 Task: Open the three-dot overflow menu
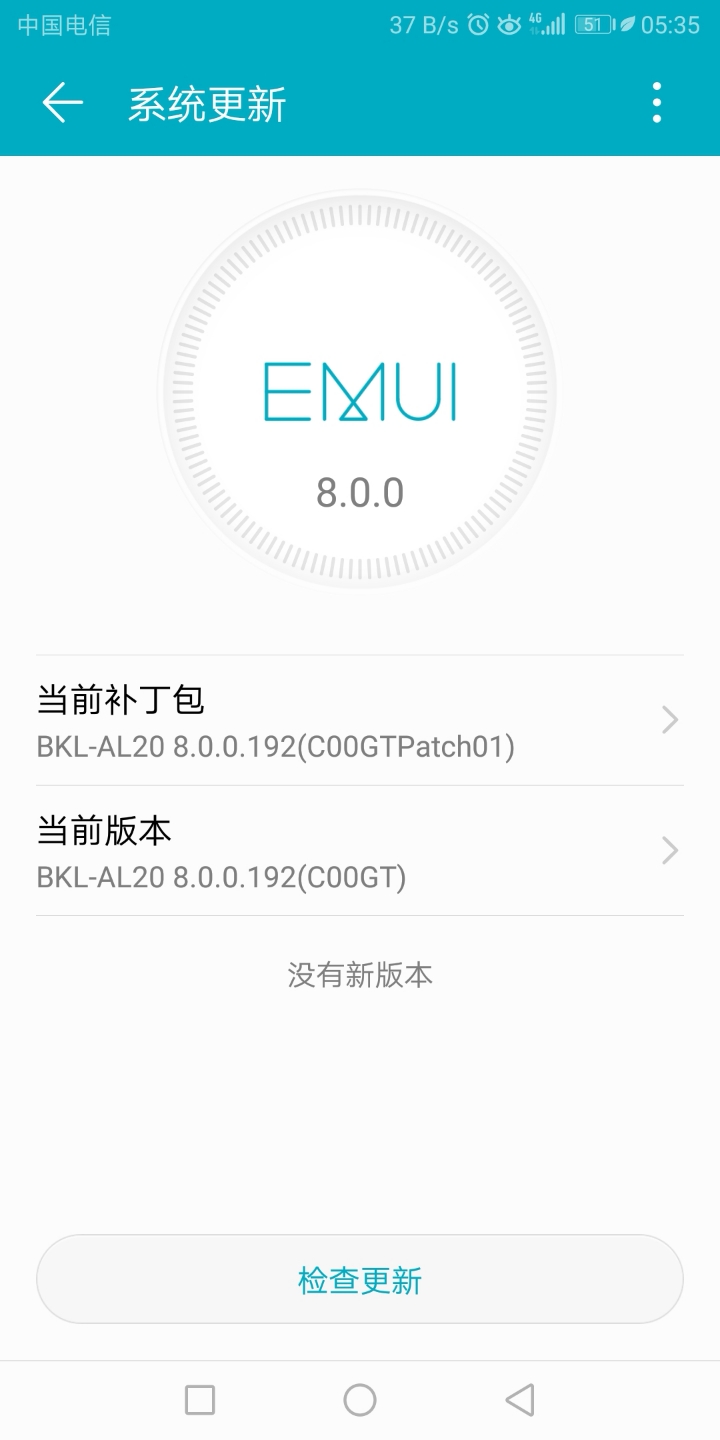click(656, 103)
